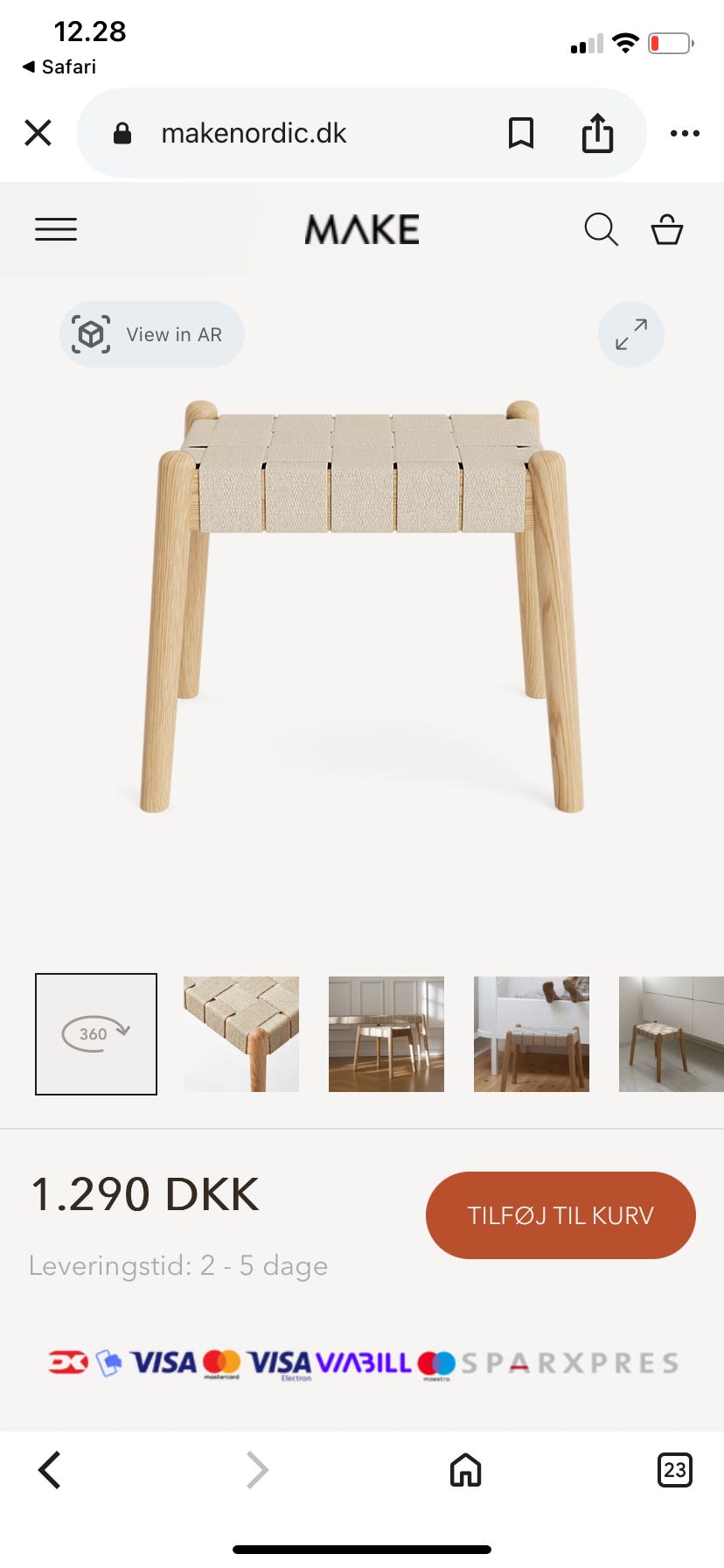Tap the View in AR cube icon
724x1568 pixels.
point(90,333)
